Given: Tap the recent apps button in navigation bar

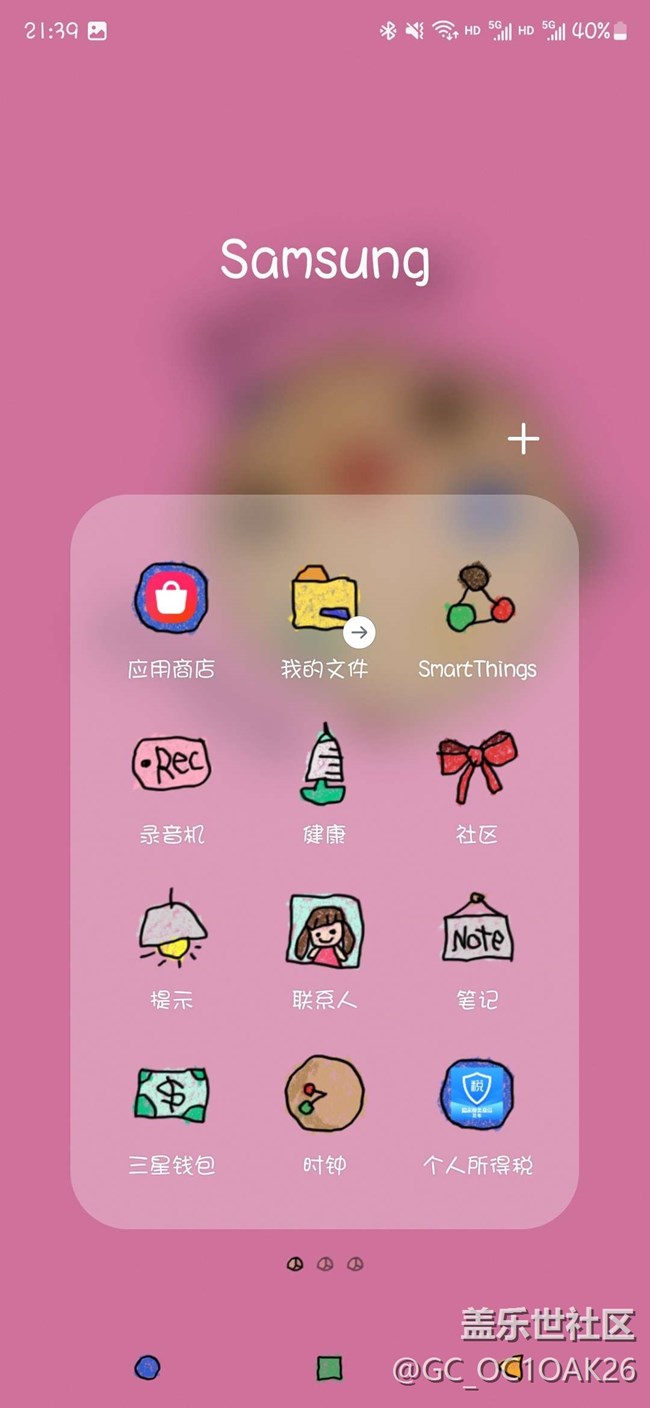Looking at the screenshot, I should point(147,1367).
